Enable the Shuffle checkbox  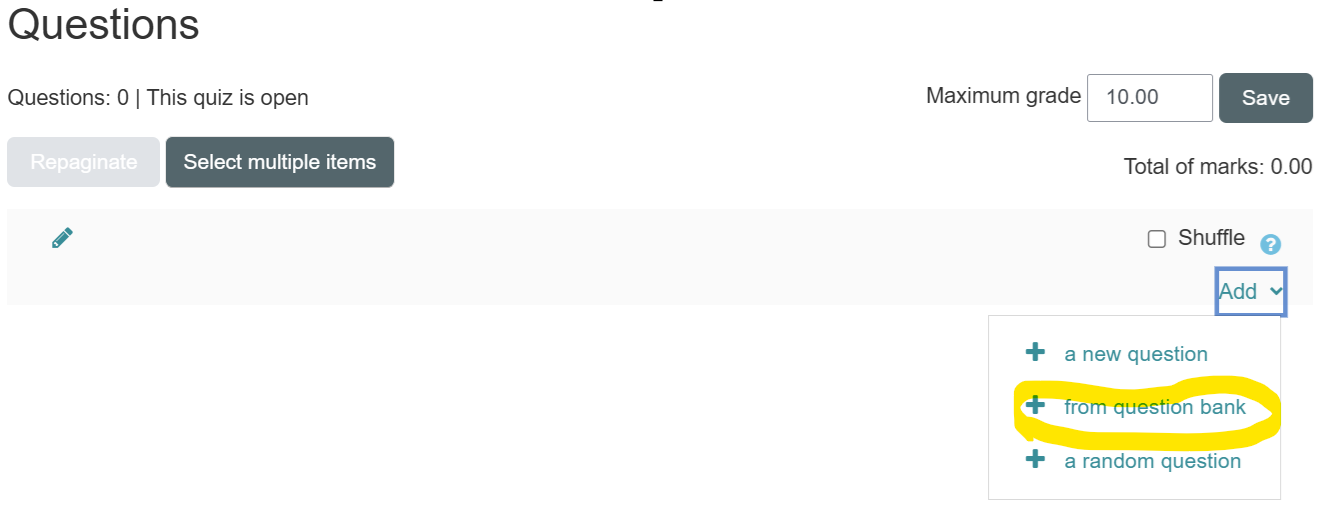[1157, 239]
